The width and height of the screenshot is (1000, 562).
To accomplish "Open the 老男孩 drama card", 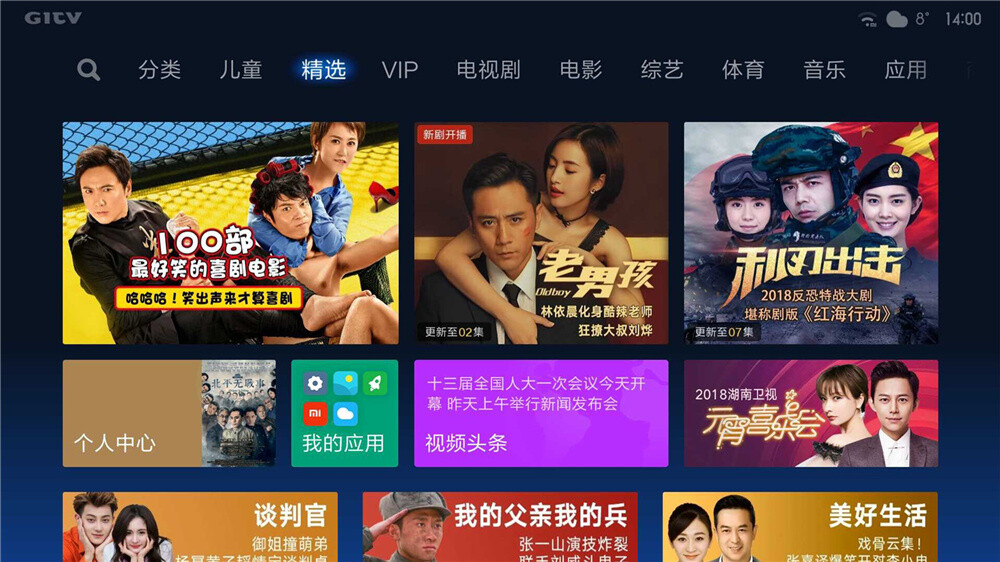I will coord(541,233).
